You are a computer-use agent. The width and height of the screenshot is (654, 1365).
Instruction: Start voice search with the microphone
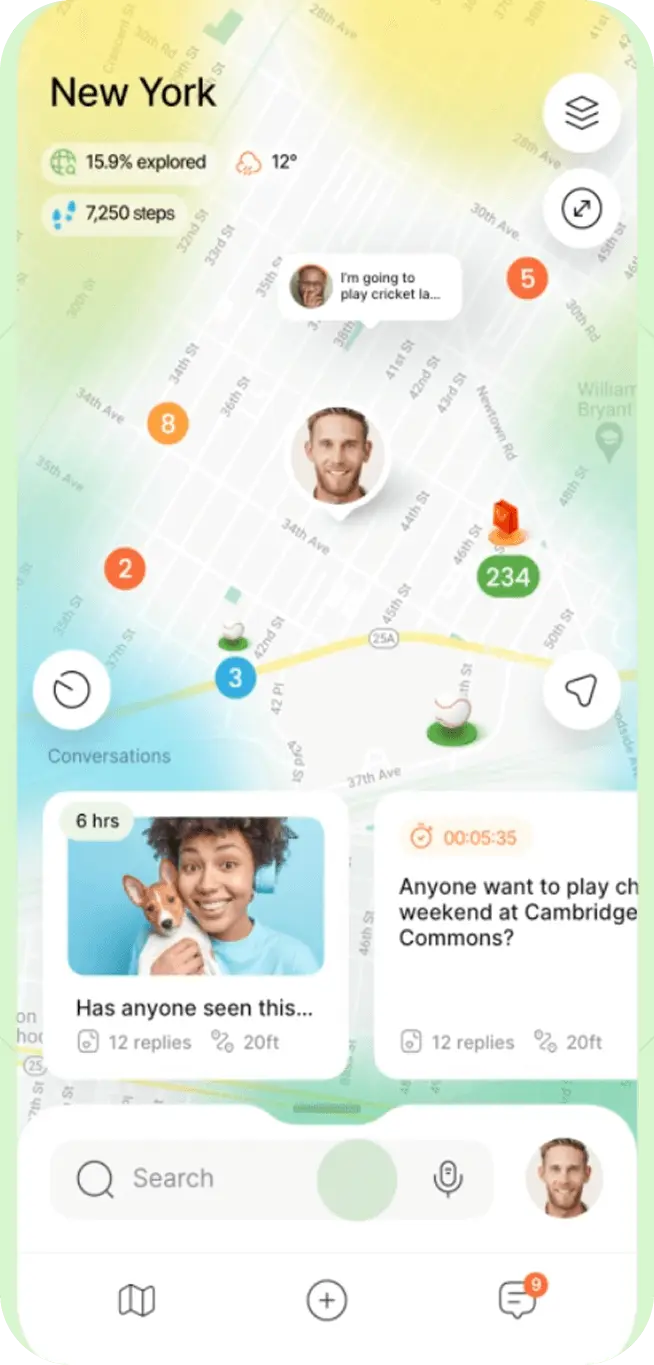(x=448, y=1178)
